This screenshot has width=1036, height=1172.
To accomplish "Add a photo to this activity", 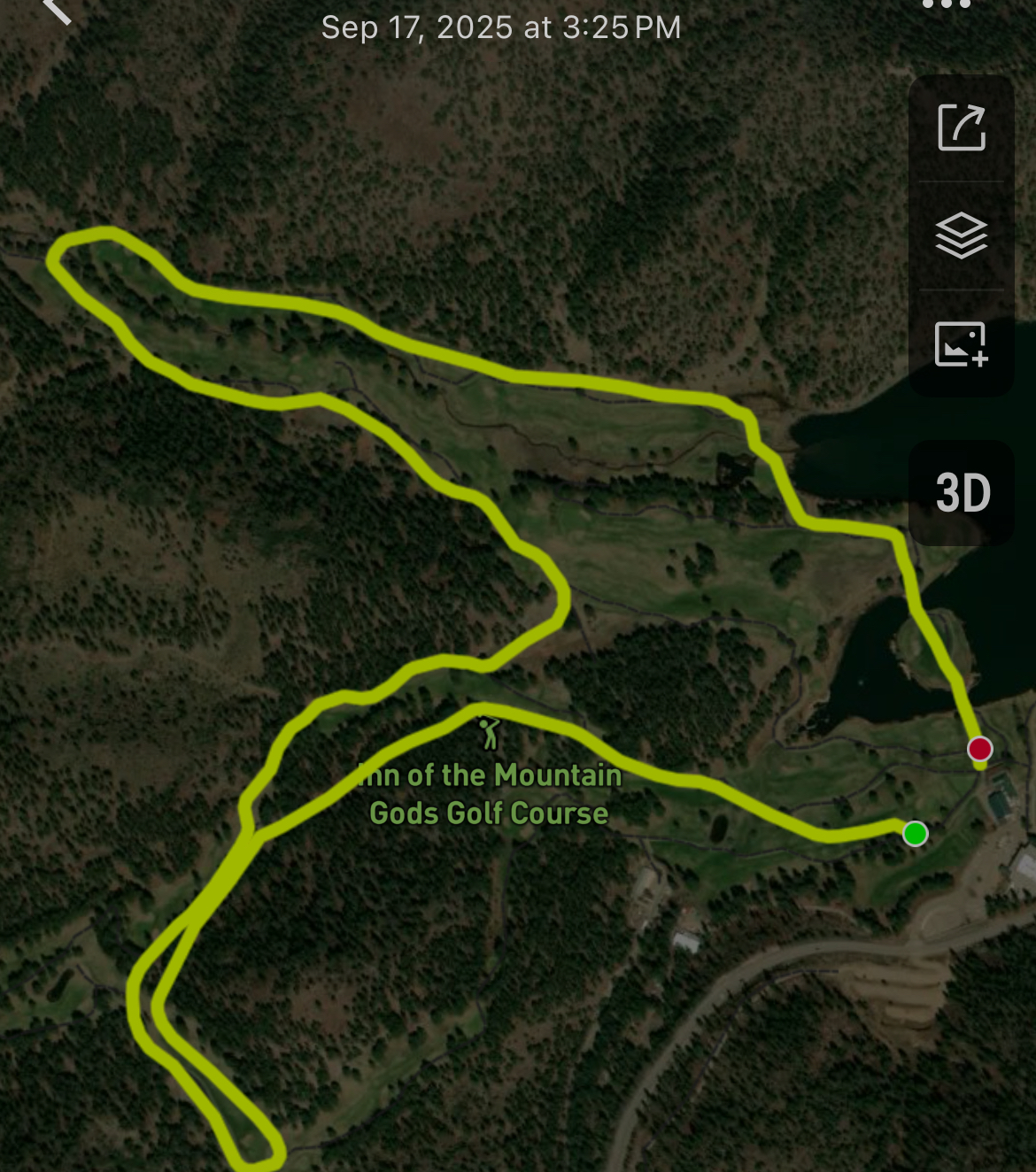I will pos(962,344).
